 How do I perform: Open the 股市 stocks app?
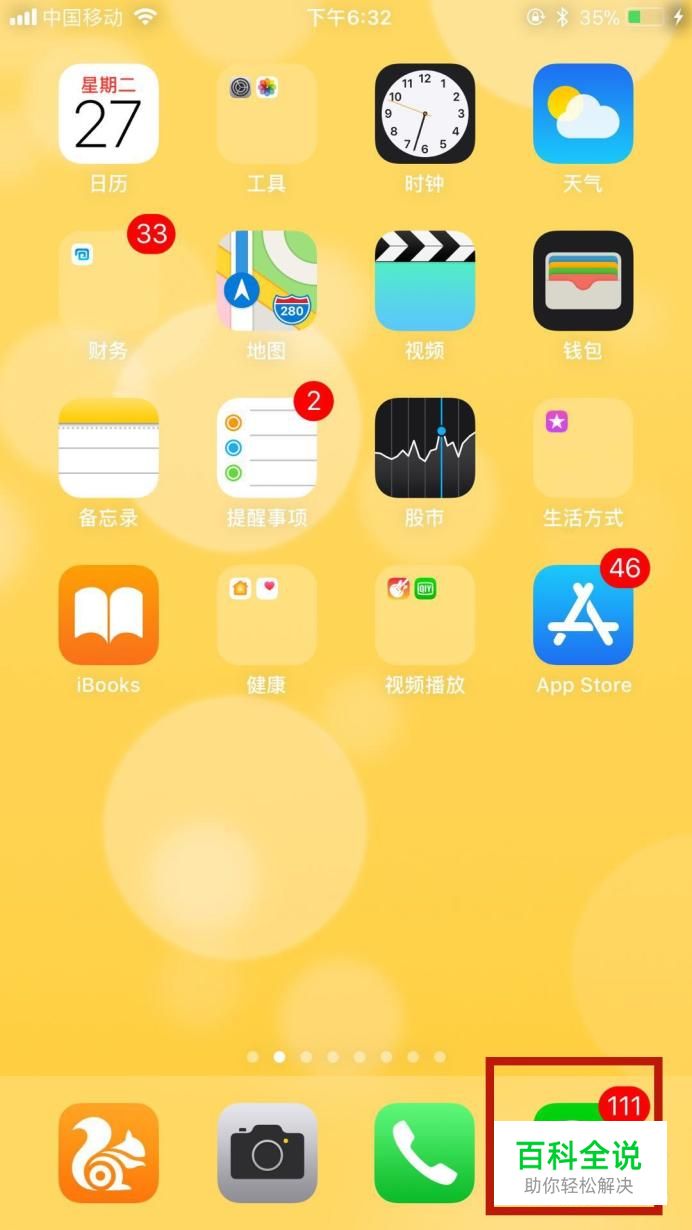point(425,448)
